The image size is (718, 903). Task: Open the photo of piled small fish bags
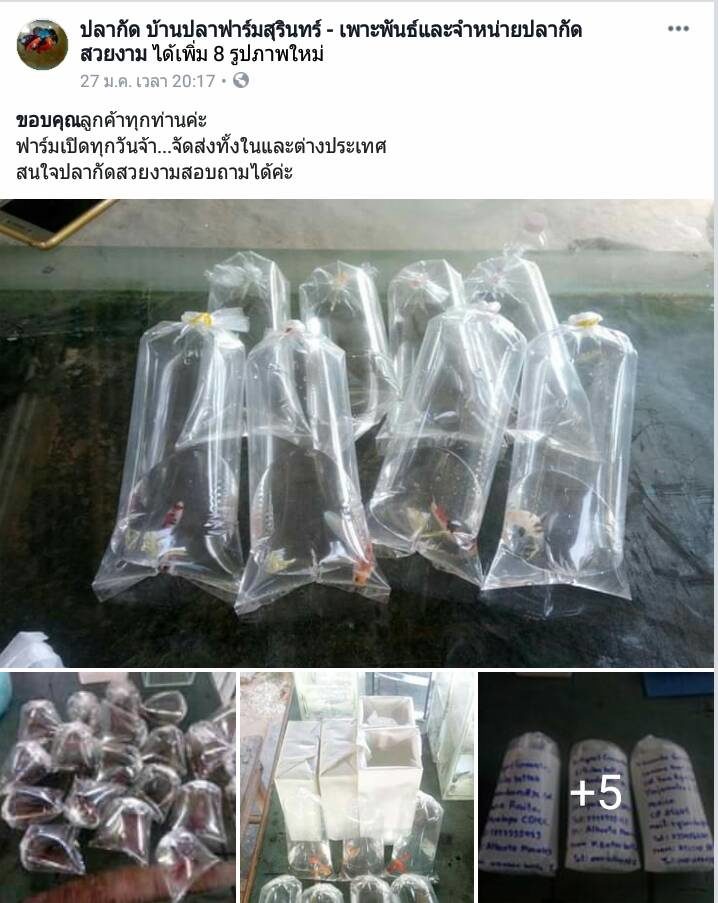tap(118, 787)
